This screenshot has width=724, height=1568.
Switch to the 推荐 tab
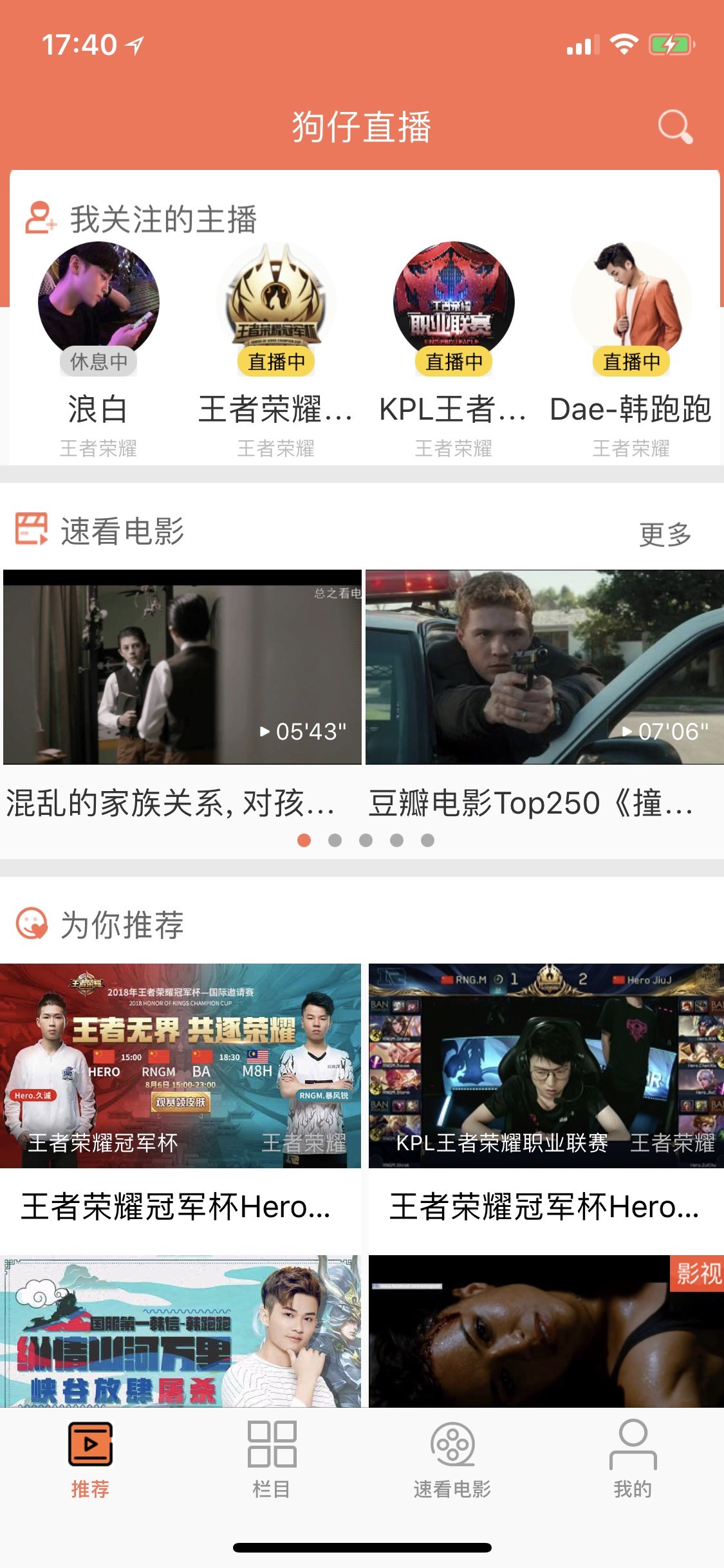90,1459
